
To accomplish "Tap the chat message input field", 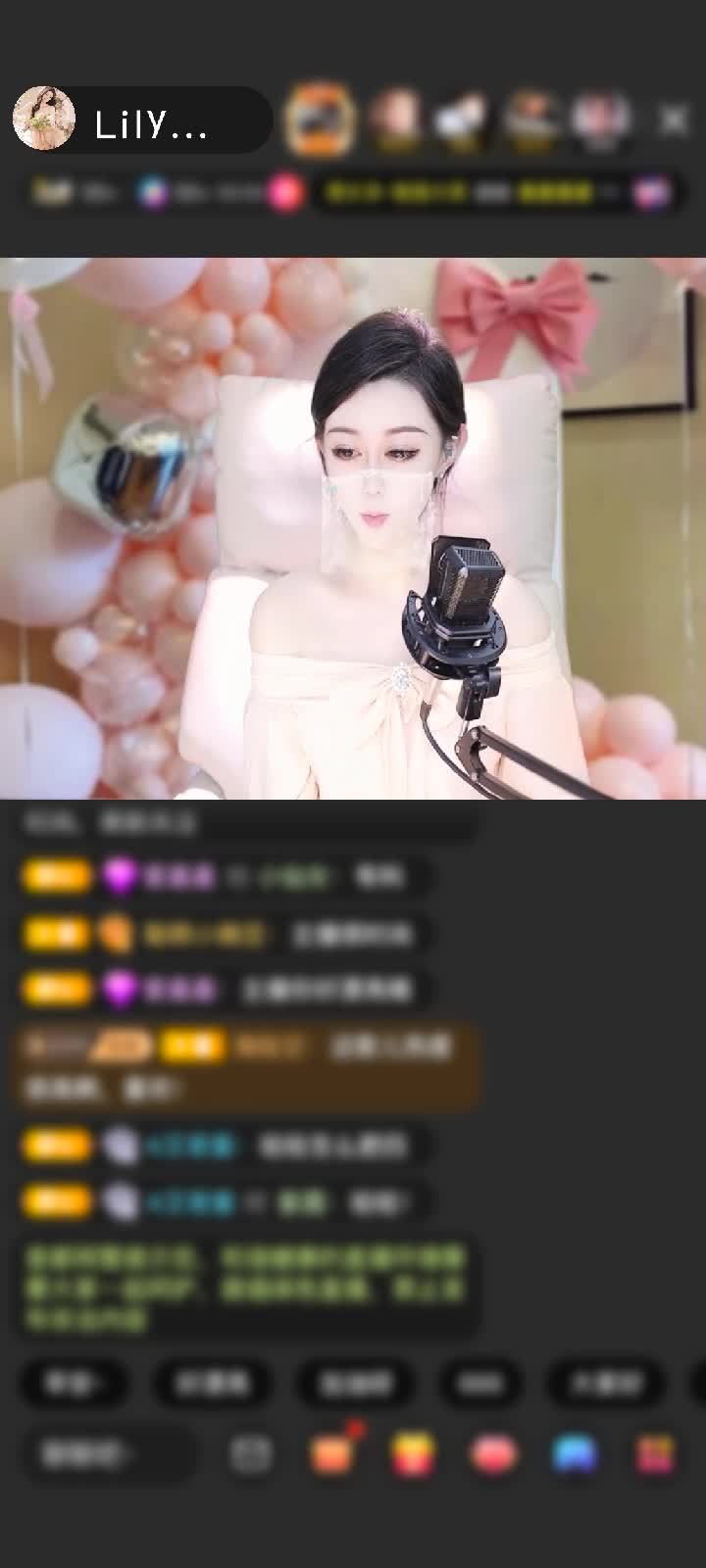I will (108, 1453).
